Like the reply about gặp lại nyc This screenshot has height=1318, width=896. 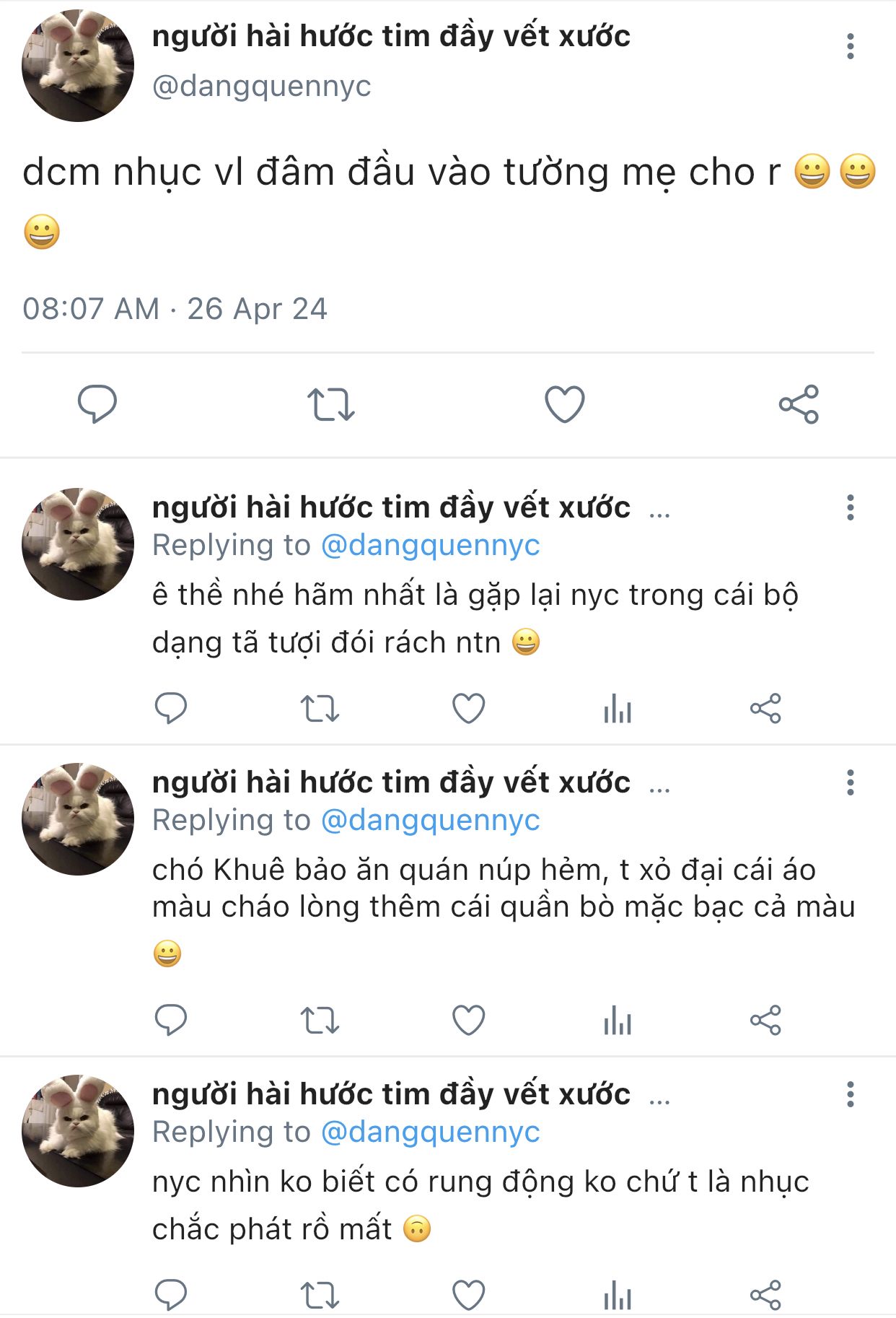[468, 709]
